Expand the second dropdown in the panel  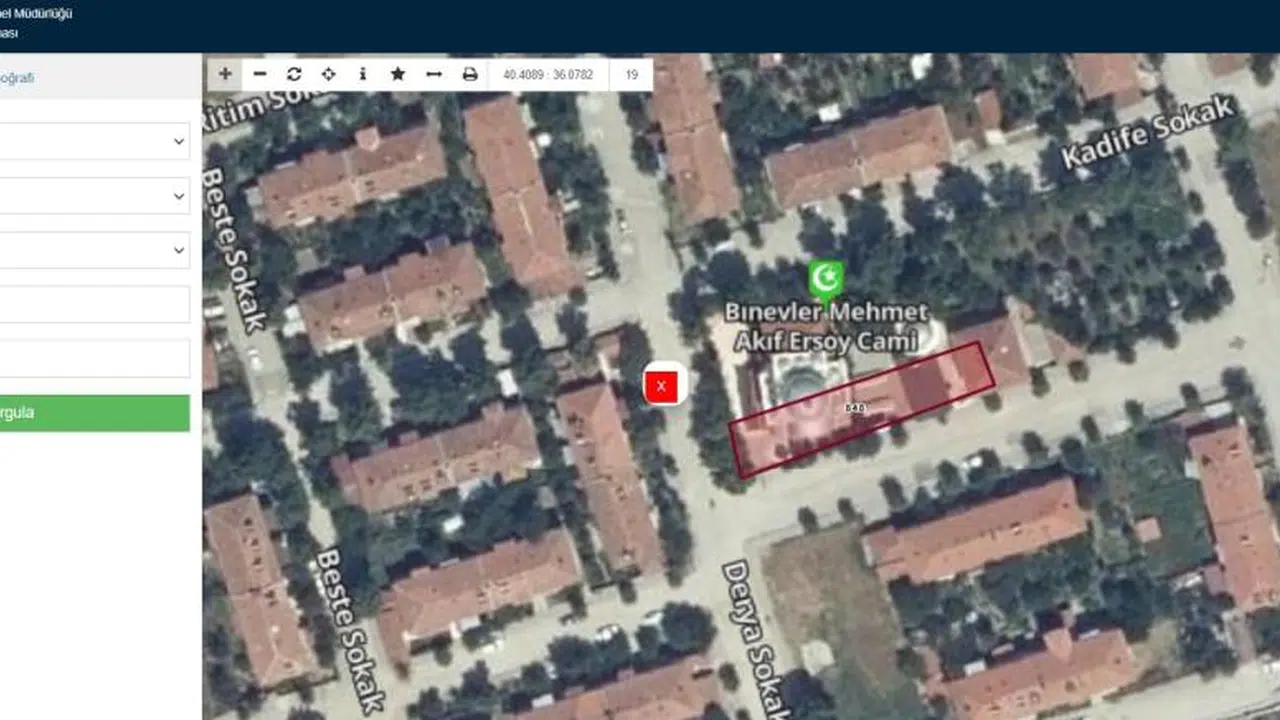tap(95, 195)
